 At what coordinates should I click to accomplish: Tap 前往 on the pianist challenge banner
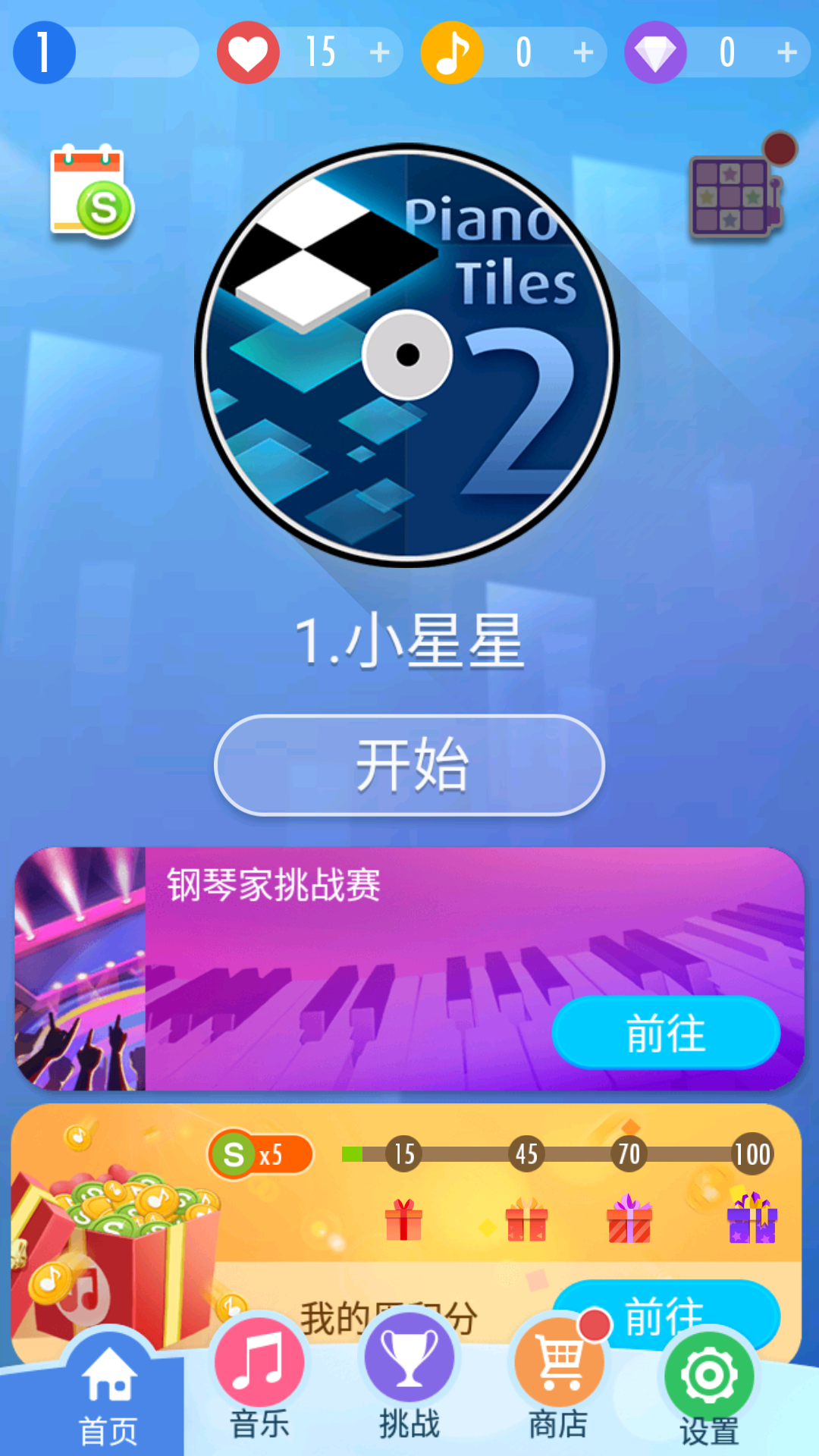pos(666,1031)
